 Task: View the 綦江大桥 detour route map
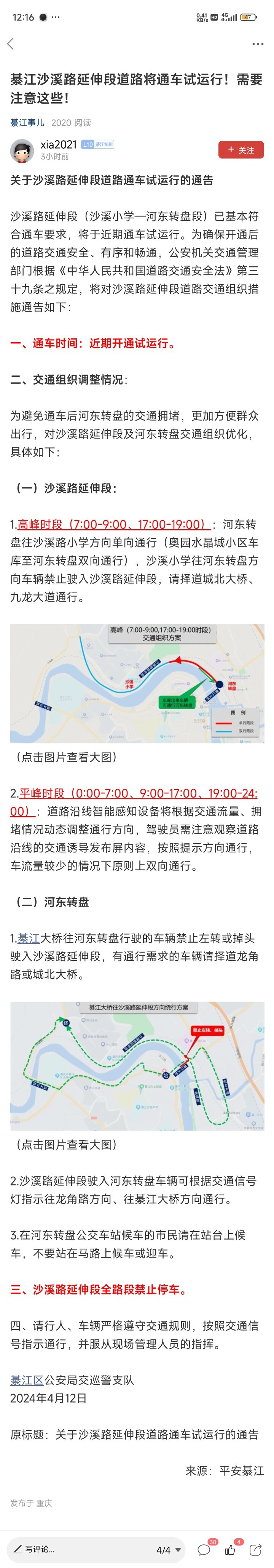[137, 1066]
